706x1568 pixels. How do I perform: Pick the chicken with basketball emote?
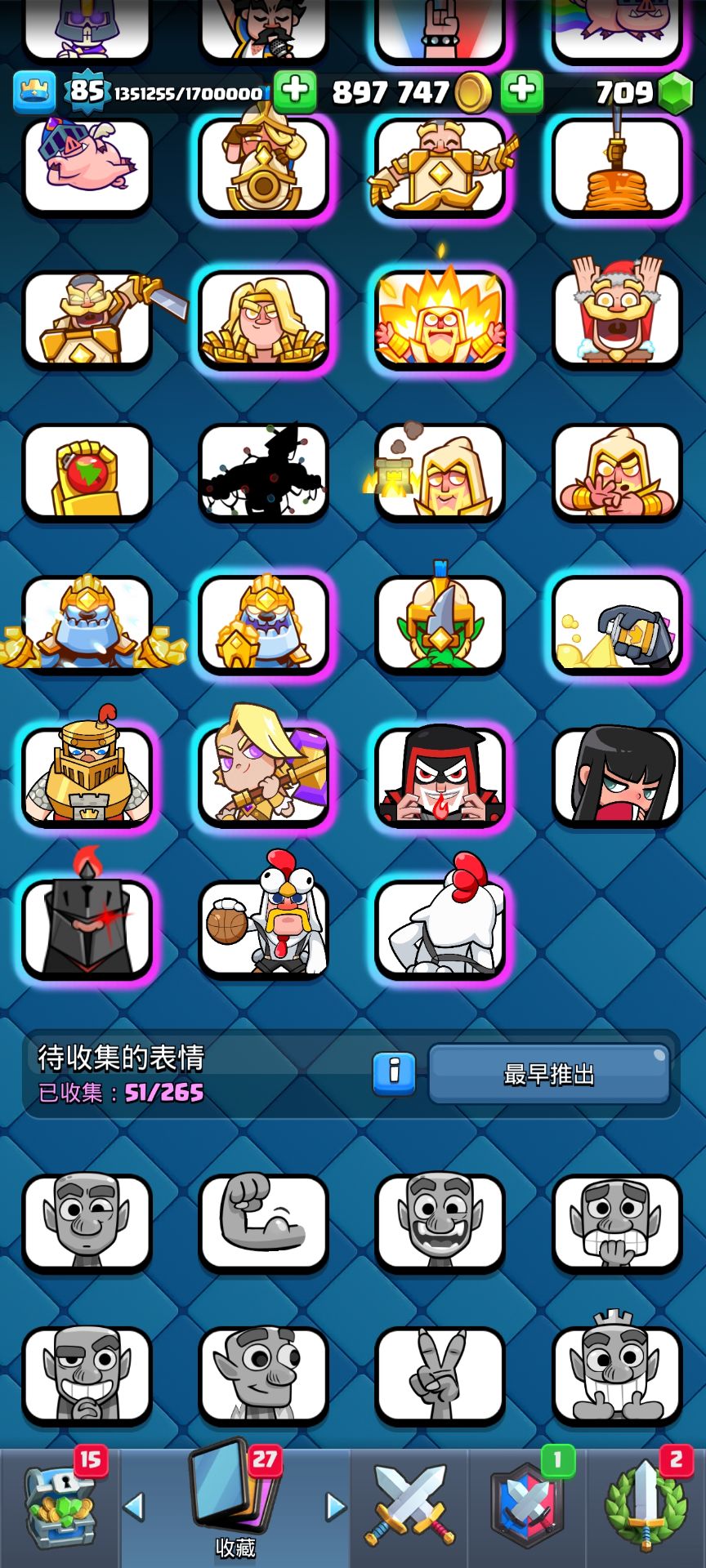[x=263, y=927]
